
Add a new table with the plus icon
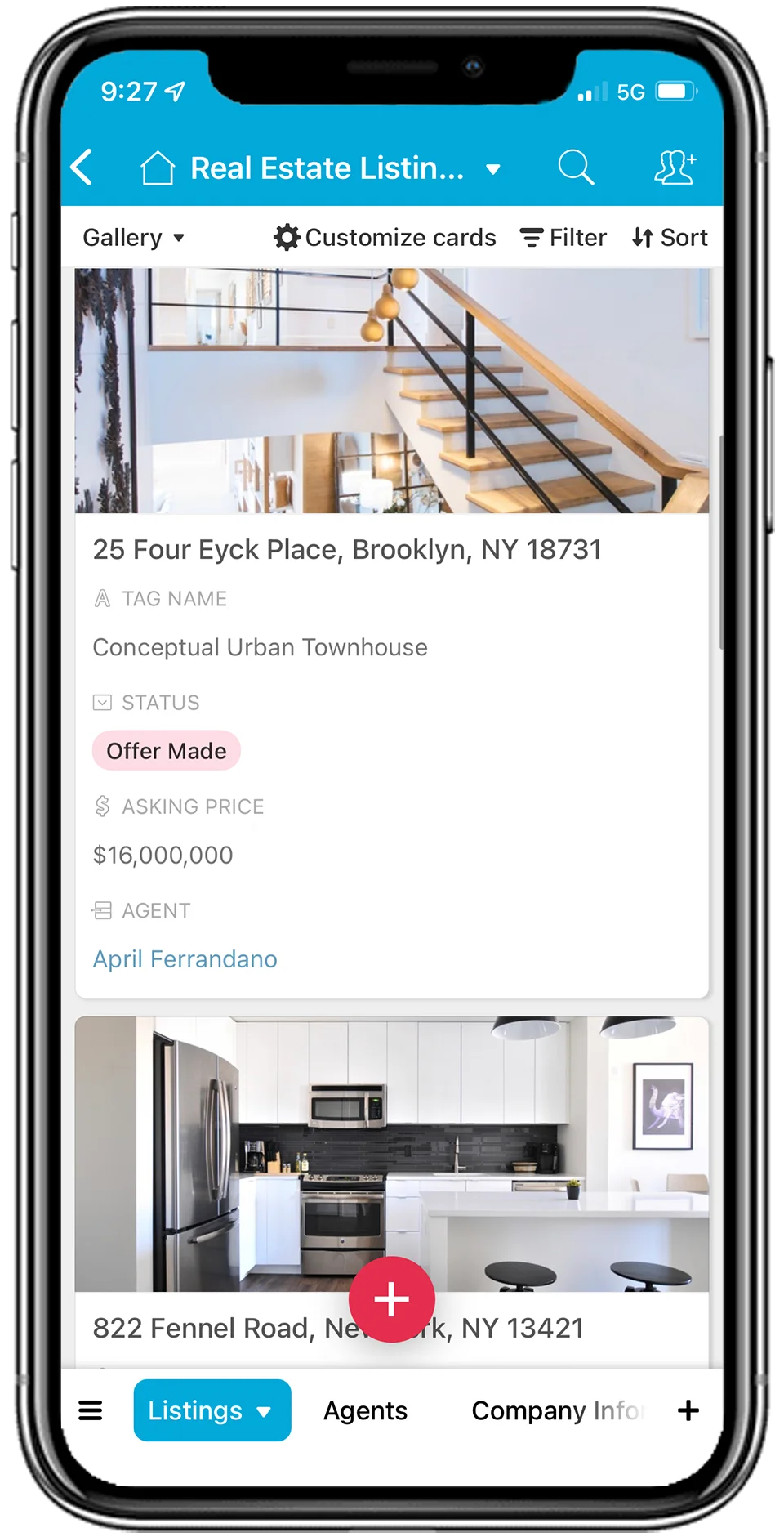(688, 1410)
